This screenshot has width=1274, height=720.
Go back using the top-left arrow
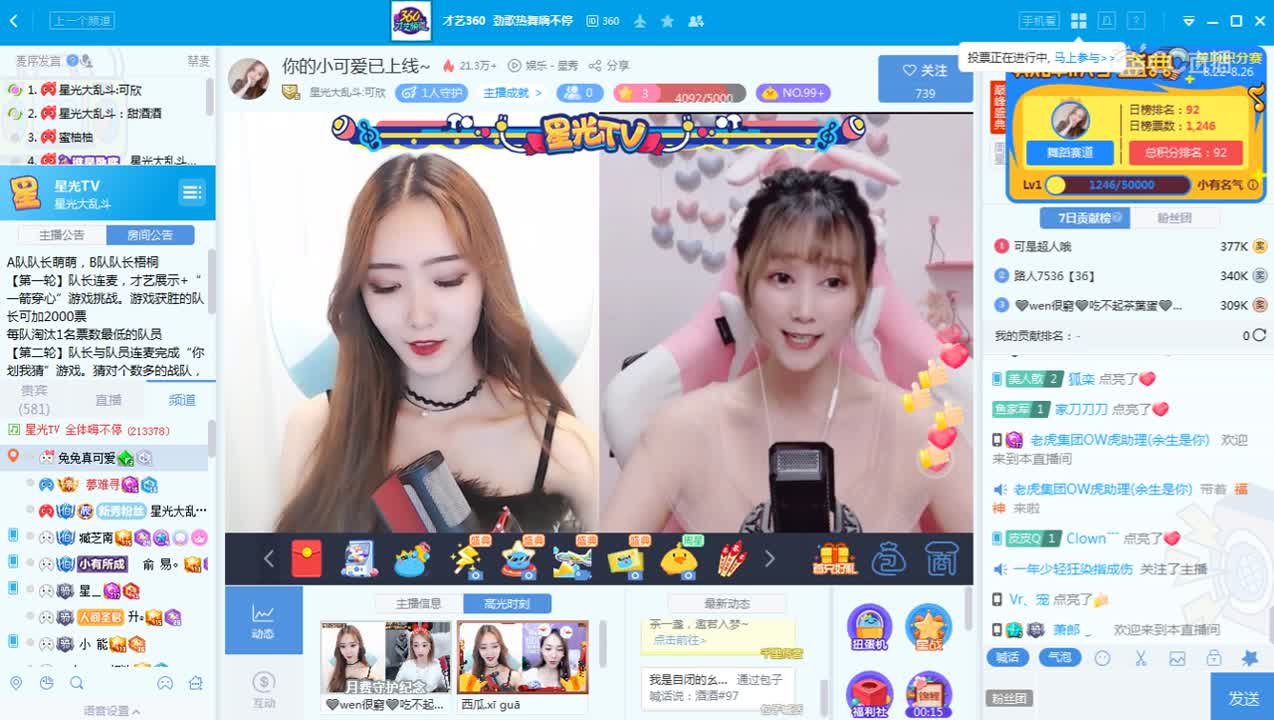(13, 21)
